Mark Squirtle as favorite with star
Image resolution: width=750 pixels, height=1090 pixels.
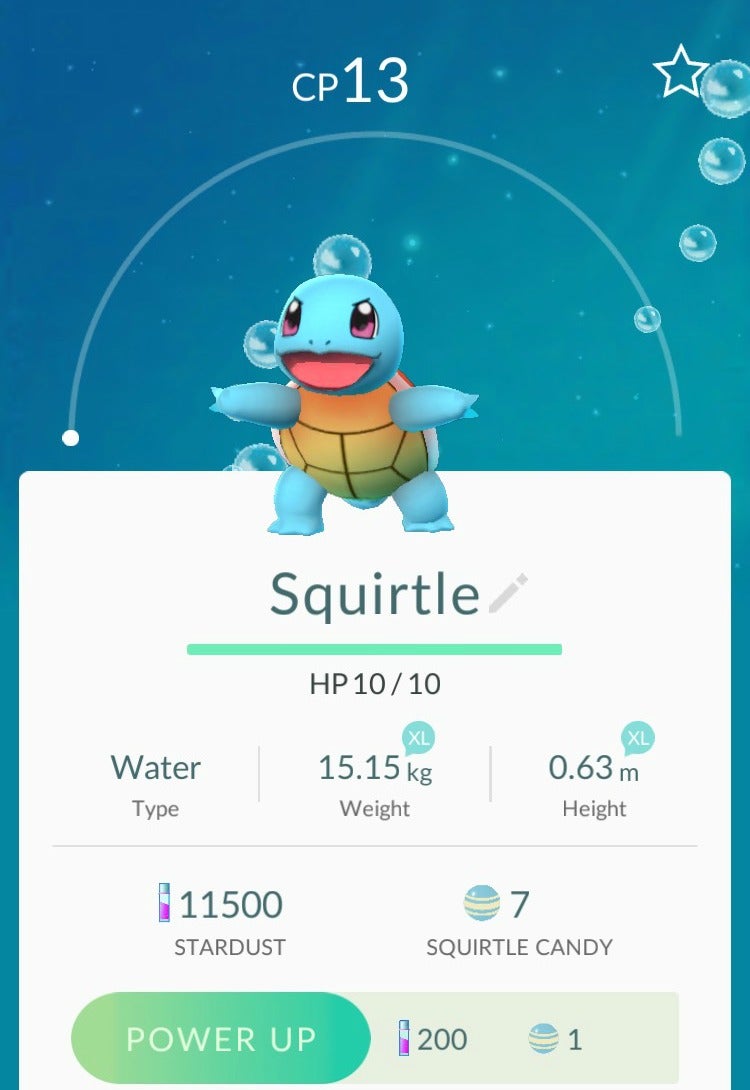pos(679,71)
